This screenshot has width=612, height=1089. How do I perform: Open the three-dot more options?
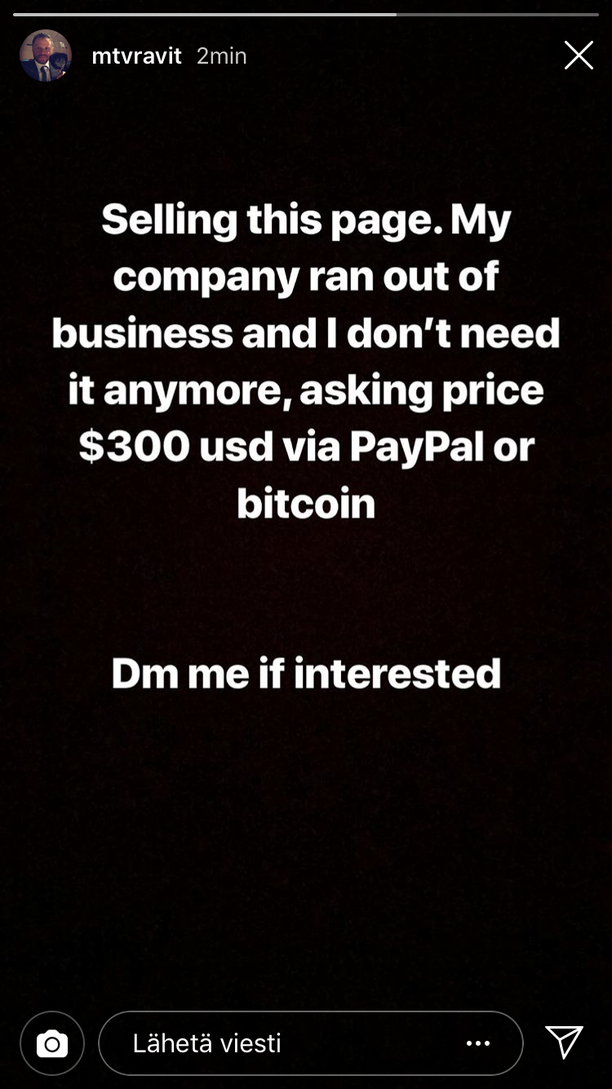click(x=478, y=1044)
